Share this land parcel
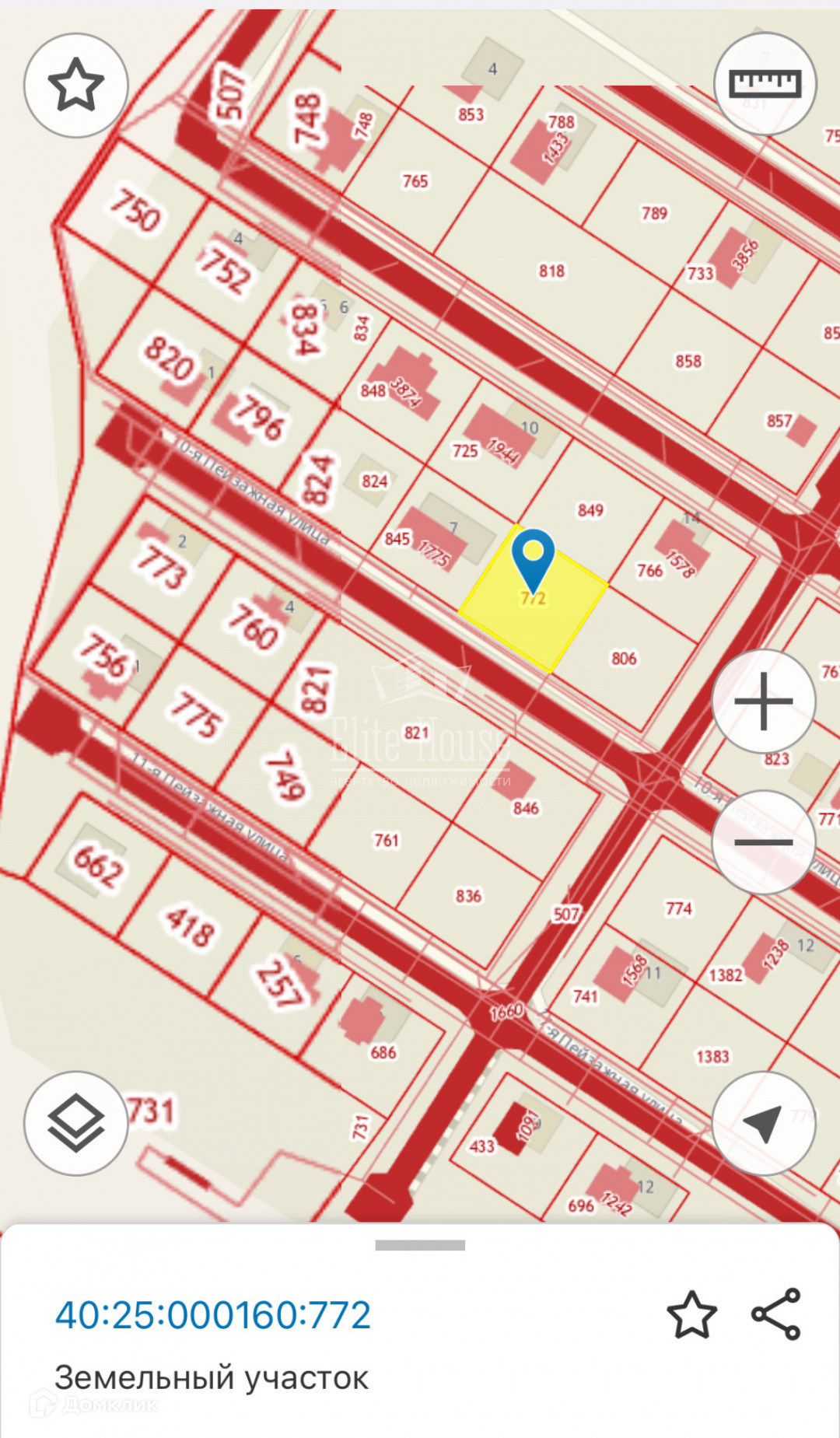The height and width of the screenshot is (1438, 840). [x=776, y=1314]
